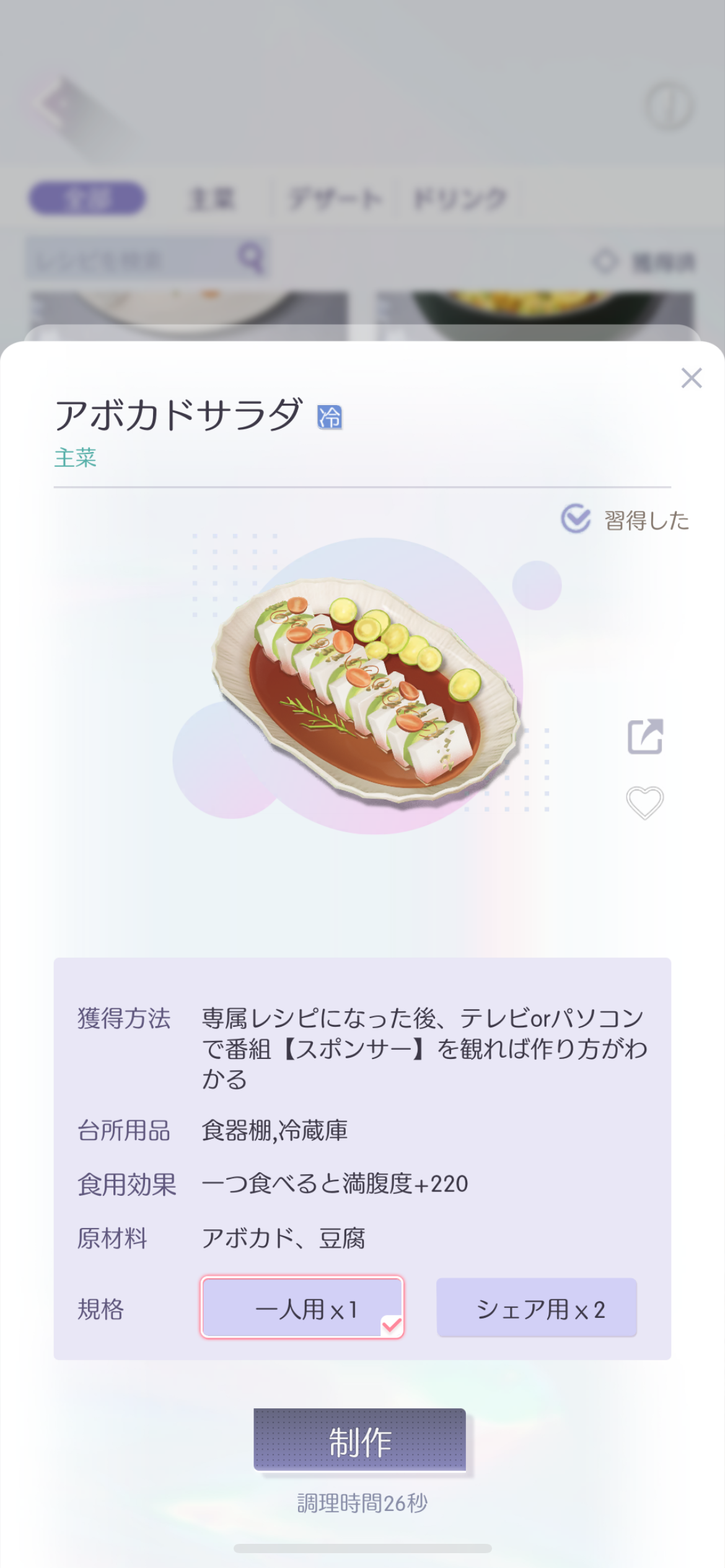This screenshot has width=725, height=1568.
Task: Tap the 制作 button to cook
Action: tap(359, 1439)
